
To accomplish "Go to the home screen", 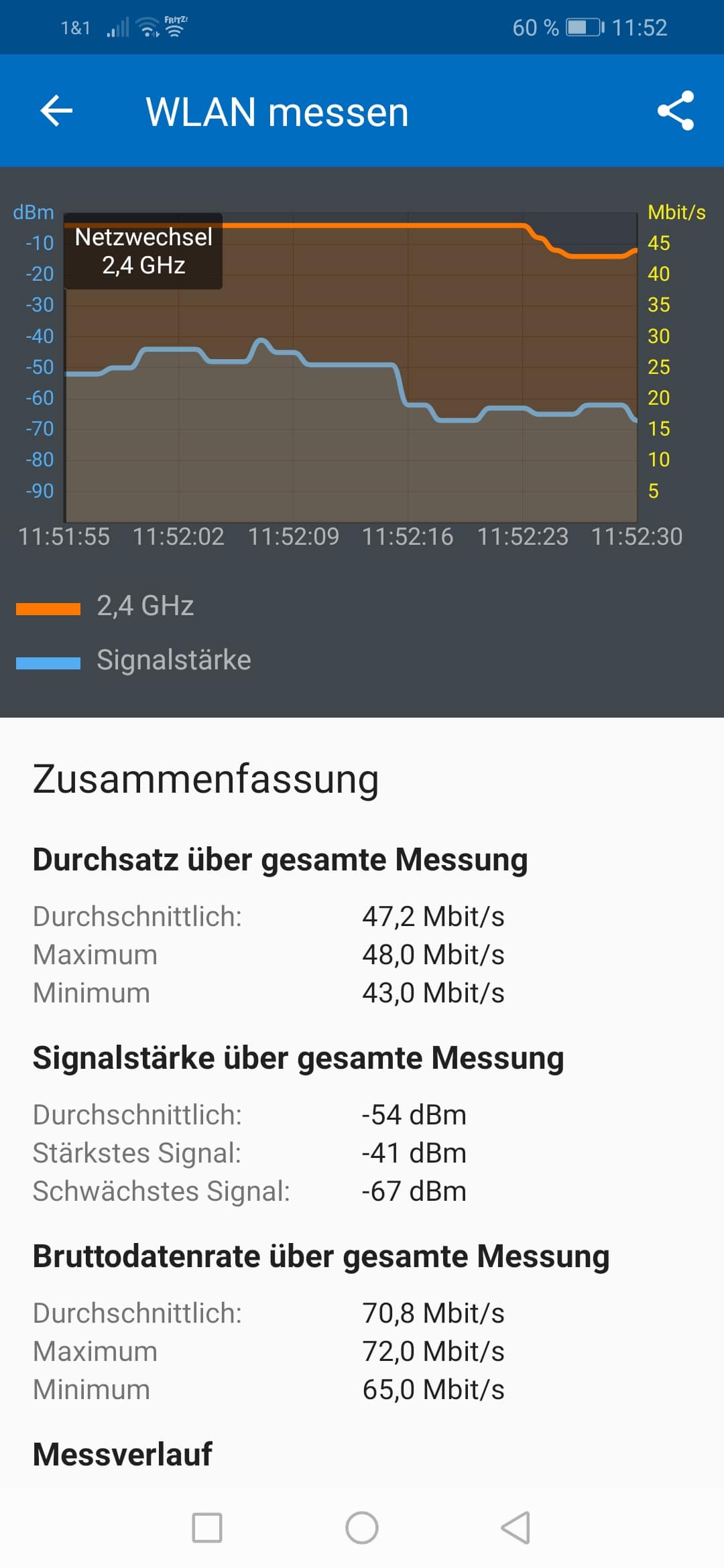I will 362,1527.
